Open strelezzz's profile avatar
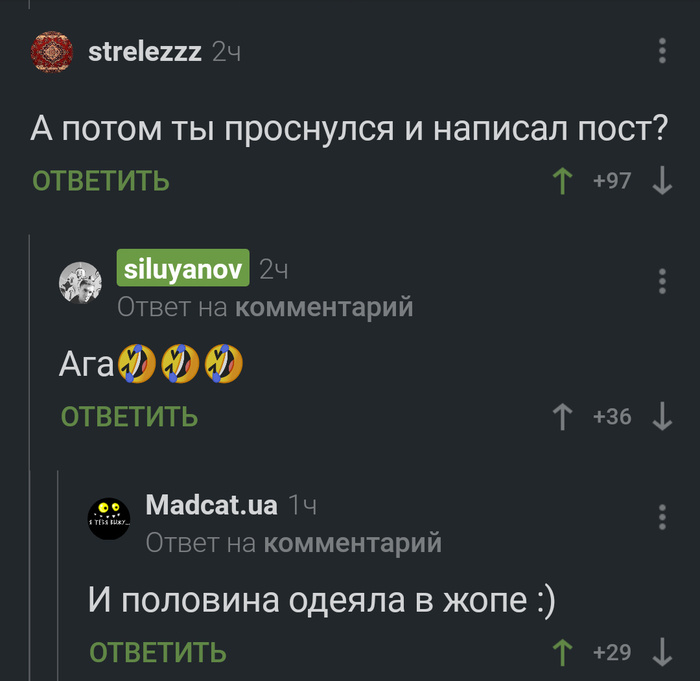The width and height of the screenshot is (700, 681). [x=51, y=52]
